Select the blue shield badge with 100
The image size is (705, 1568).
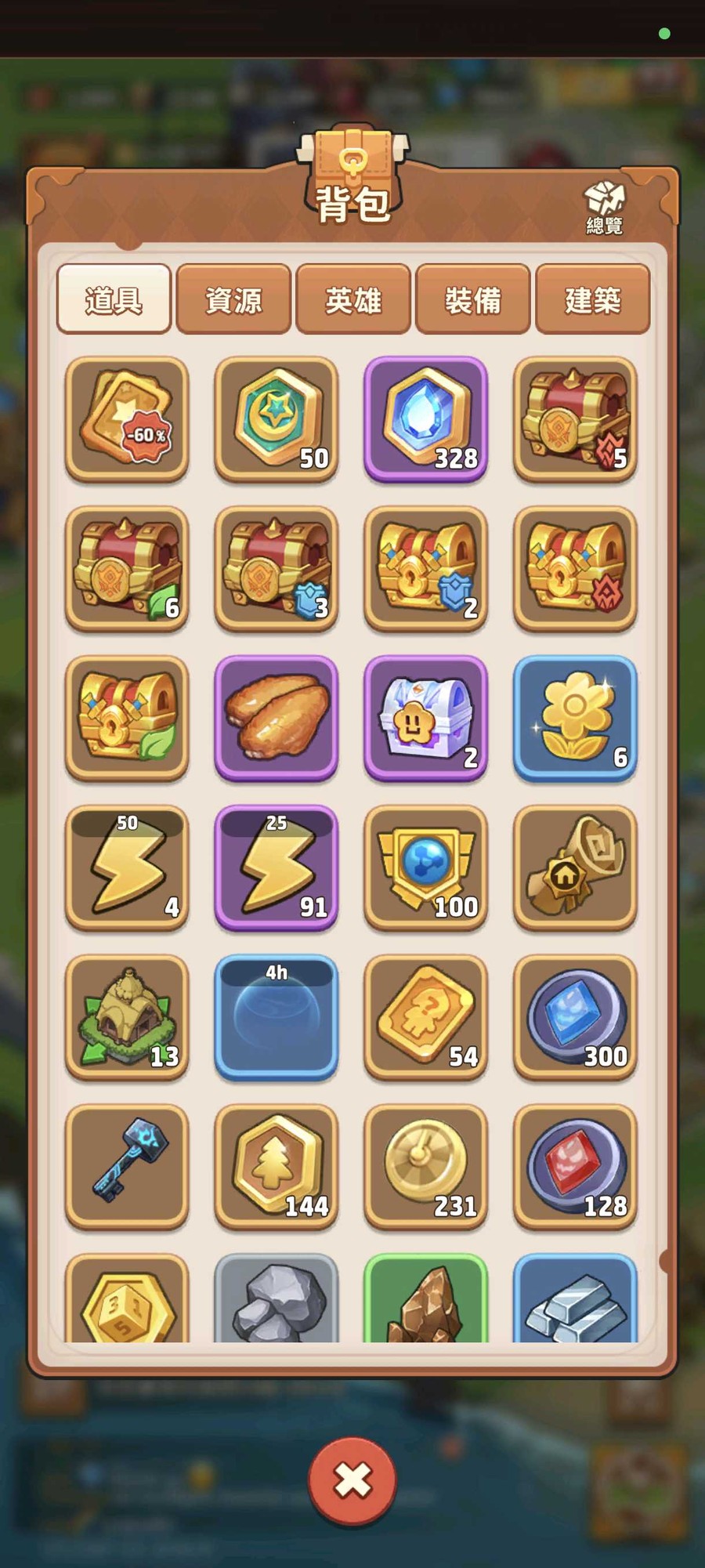[x=425, y=867]
